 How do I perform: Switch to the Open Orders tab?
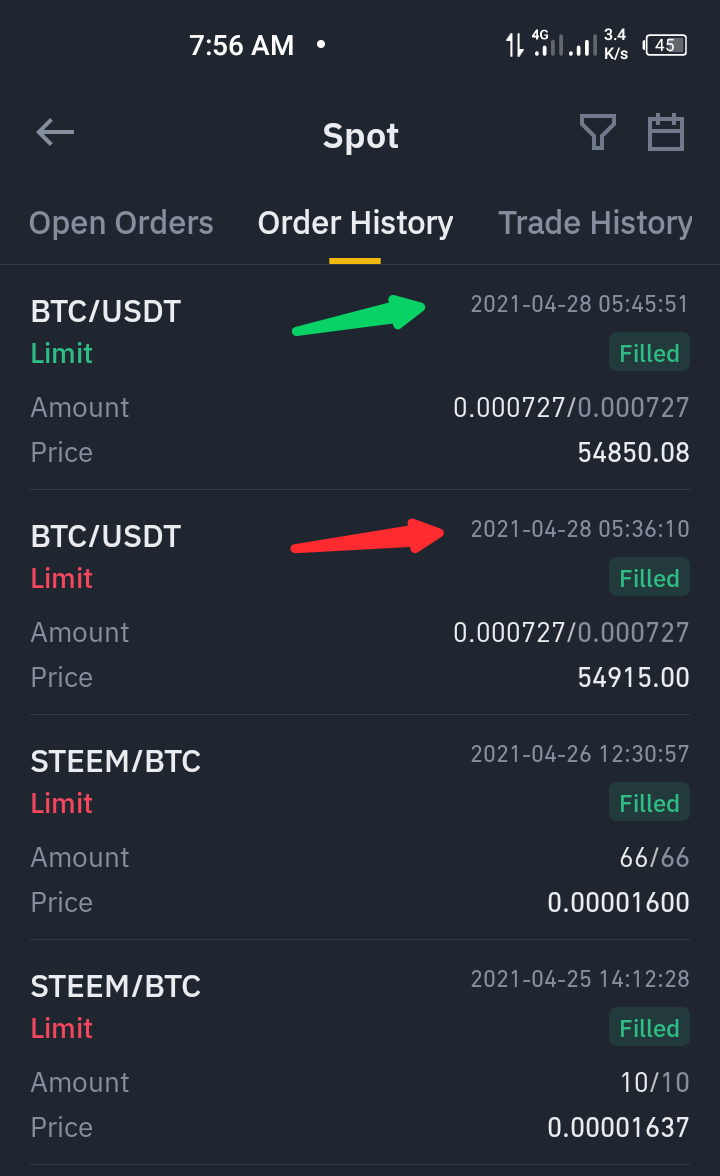[121, 223]
